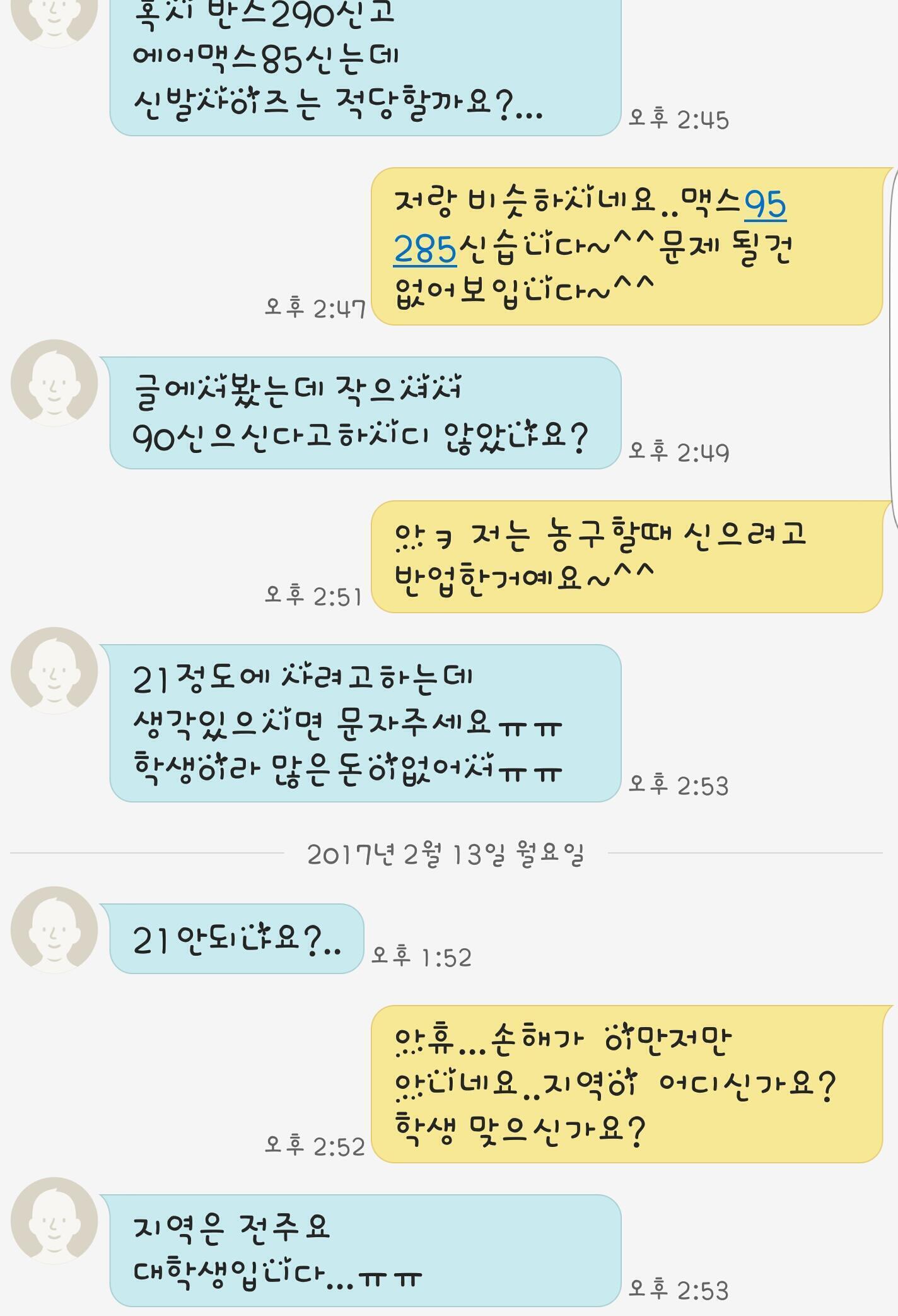Open sender avatar beside the 2:53 message about 21
Screen dimensions: 898x1316
54,671
